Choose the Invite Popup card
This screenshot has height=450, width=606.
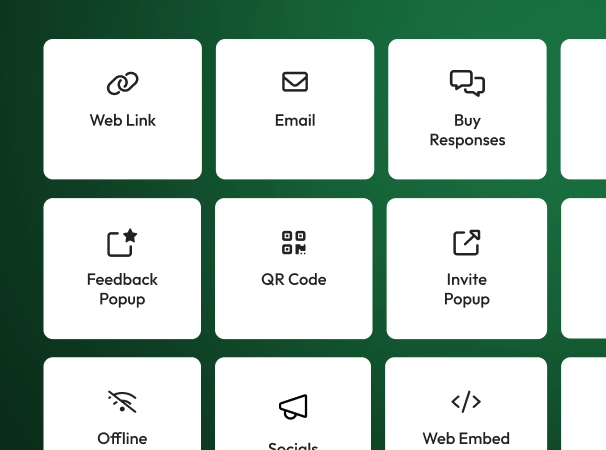point(467,268)
